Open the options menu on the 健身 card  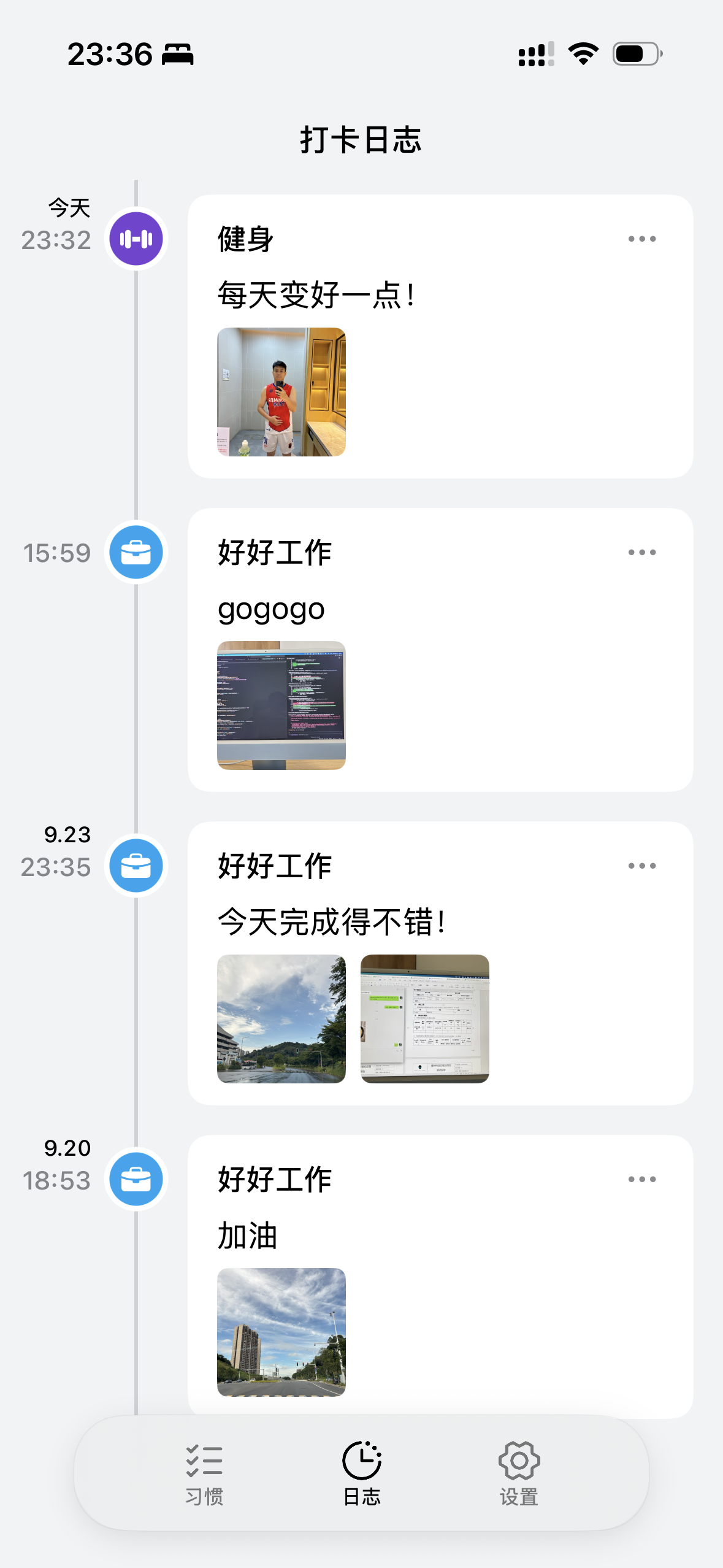pyautogui.click(x=642, y=239)
